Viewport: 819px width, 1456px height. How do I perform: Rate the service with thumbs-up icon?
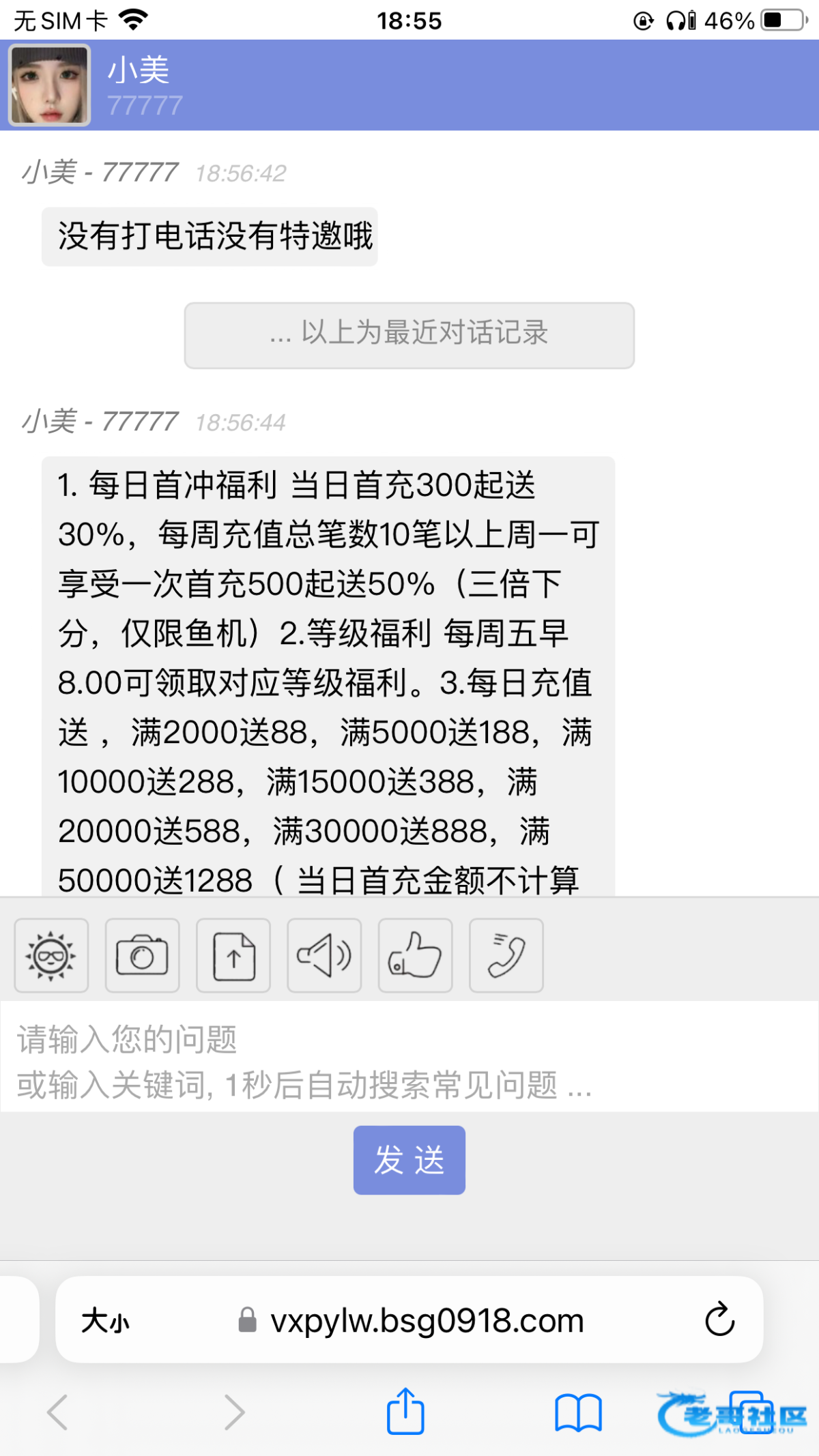click(x=416, y=955)
